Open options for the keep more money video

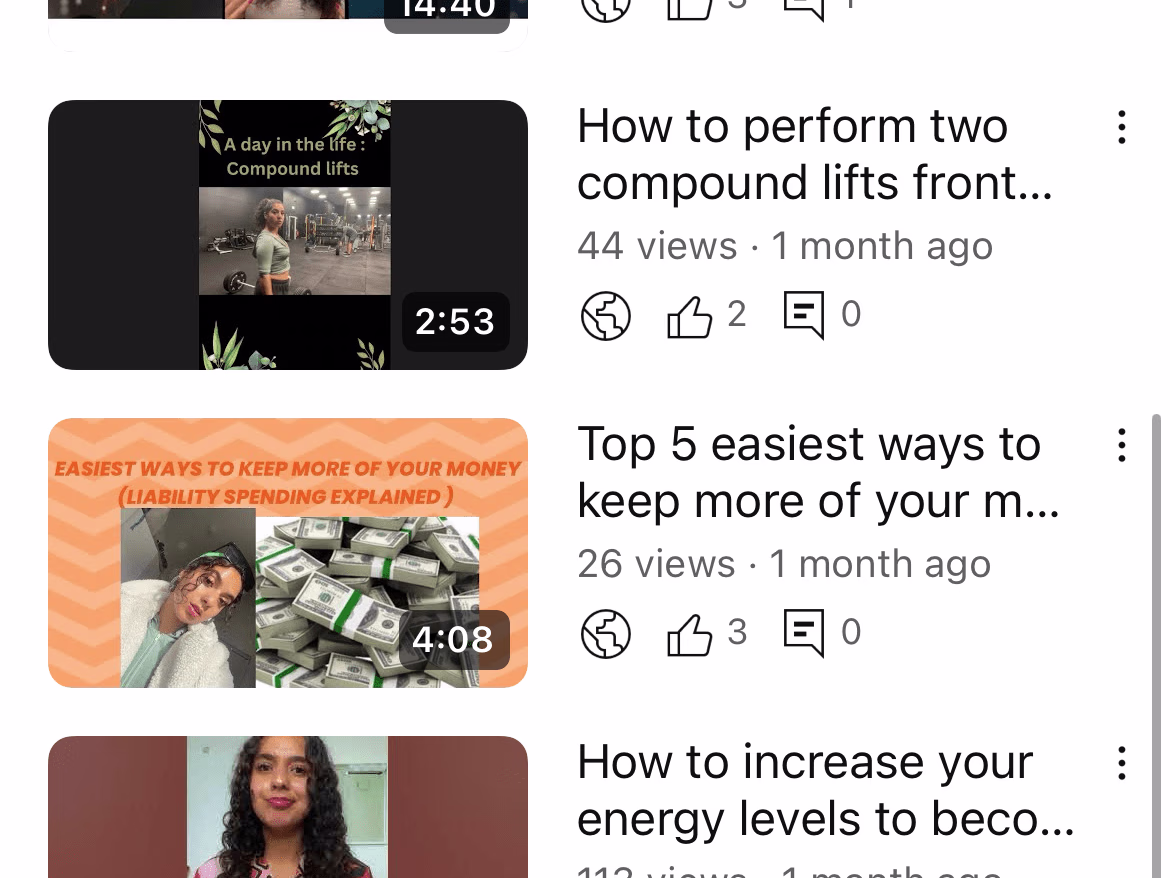pyautogui.click(x=1121, y=445)
